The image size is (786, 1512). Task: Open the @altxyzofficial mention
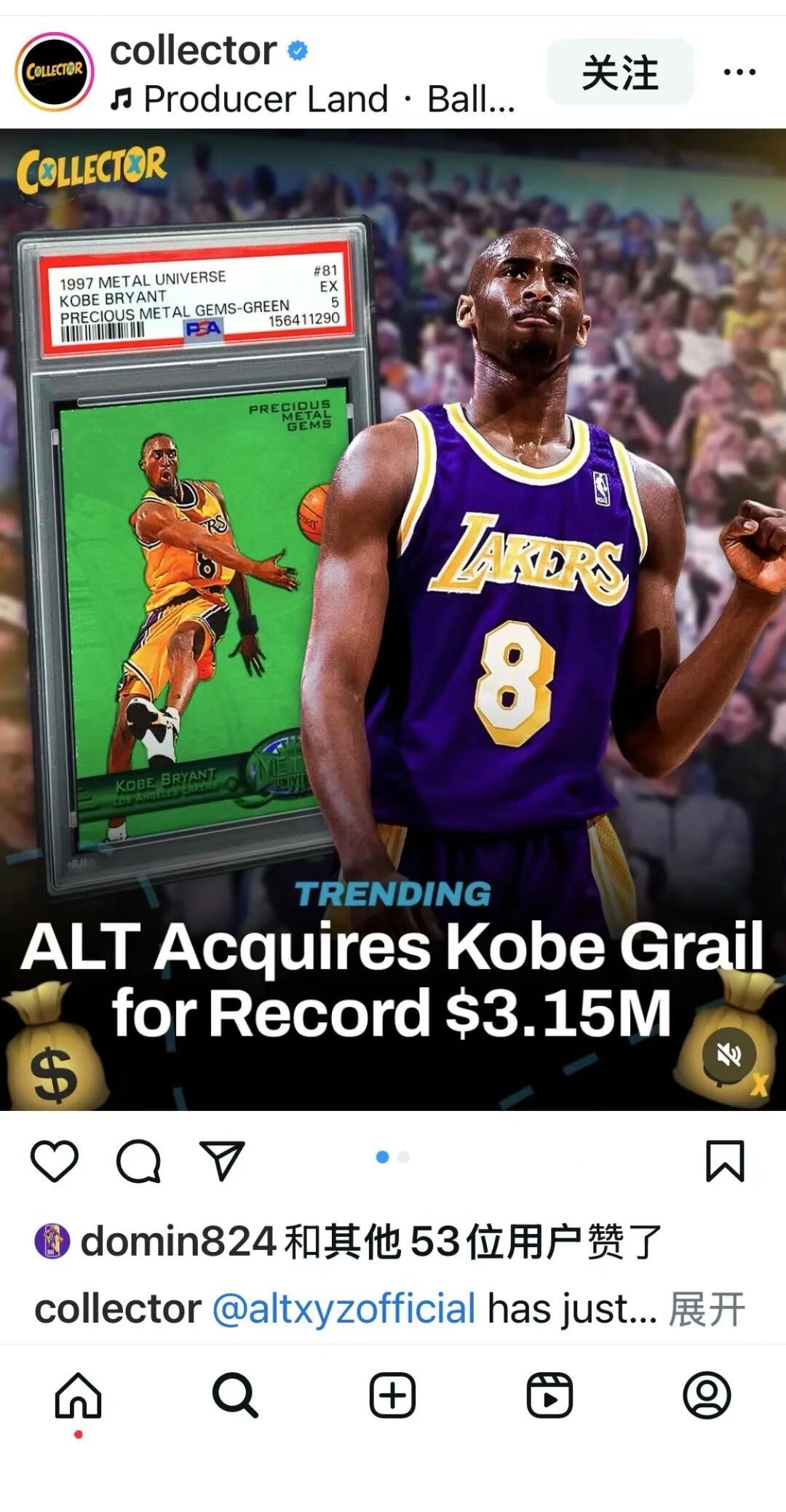[344, 1309]
